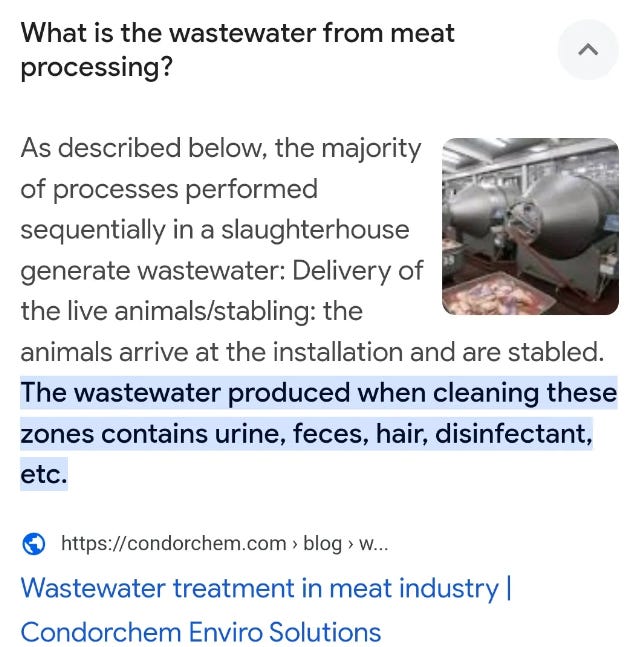This screenshot has width=628, height=647.
Task: Open the slaughterhouse tanks thumbnail image
Action: click(530, 226)
